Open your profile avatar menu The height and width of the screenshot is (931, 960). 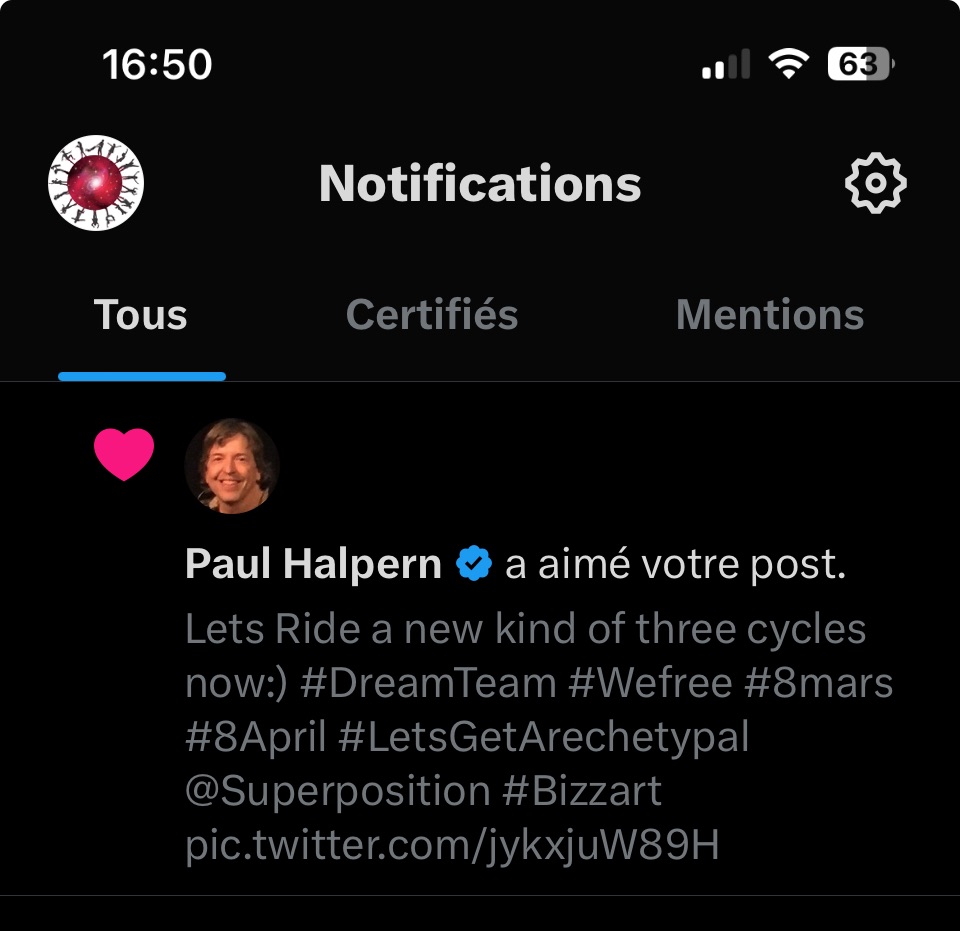[96, 183]
